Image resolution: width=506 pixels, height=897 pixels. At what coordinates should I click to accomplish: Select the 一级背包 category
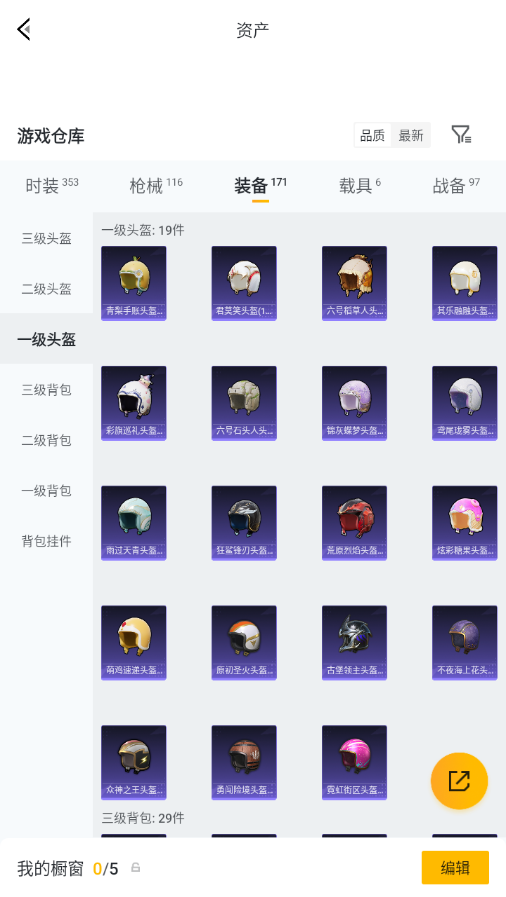coord(46,490)
